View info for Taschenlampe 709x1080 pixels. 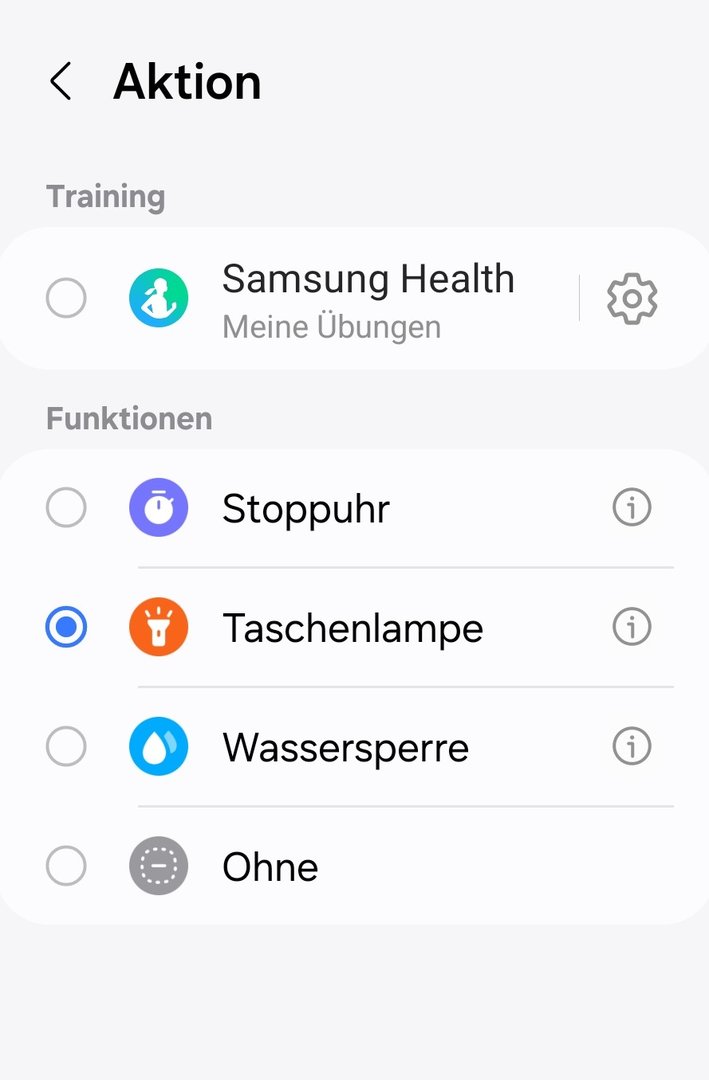tap(631, 627)
